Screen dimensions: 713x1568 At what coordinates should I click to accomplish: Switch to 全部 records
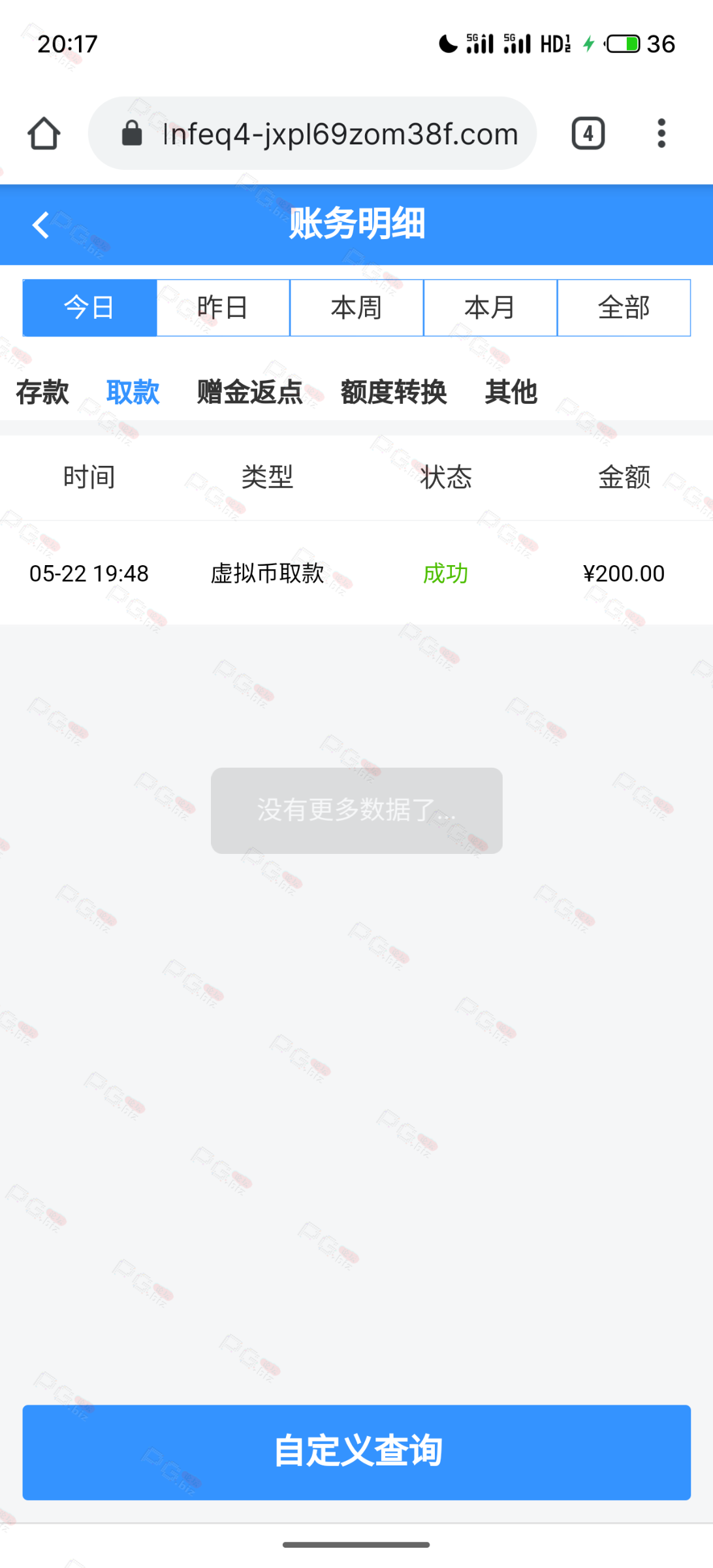[624, 308]
